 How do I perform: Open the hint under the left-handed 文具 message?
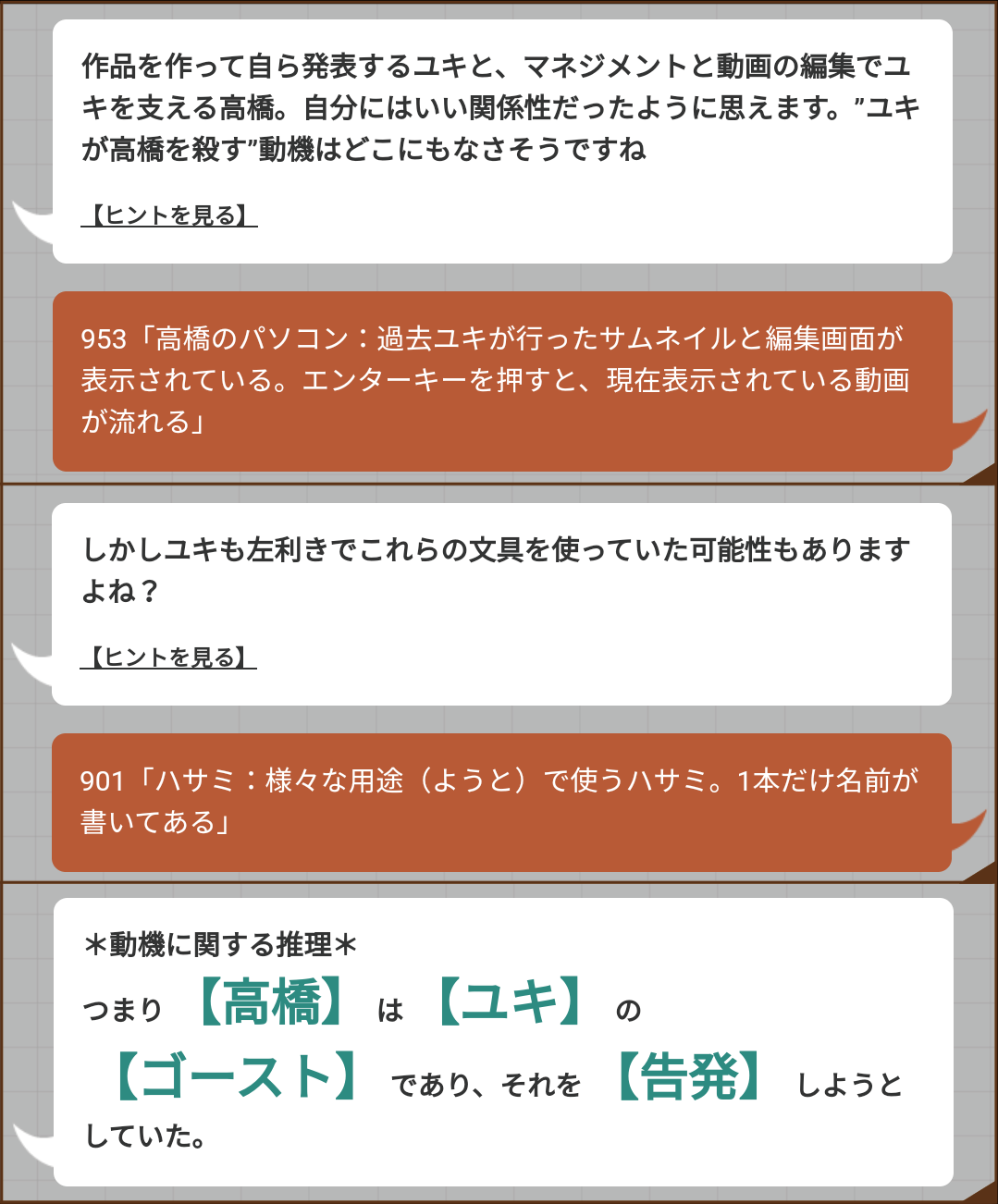coord(168,657)
